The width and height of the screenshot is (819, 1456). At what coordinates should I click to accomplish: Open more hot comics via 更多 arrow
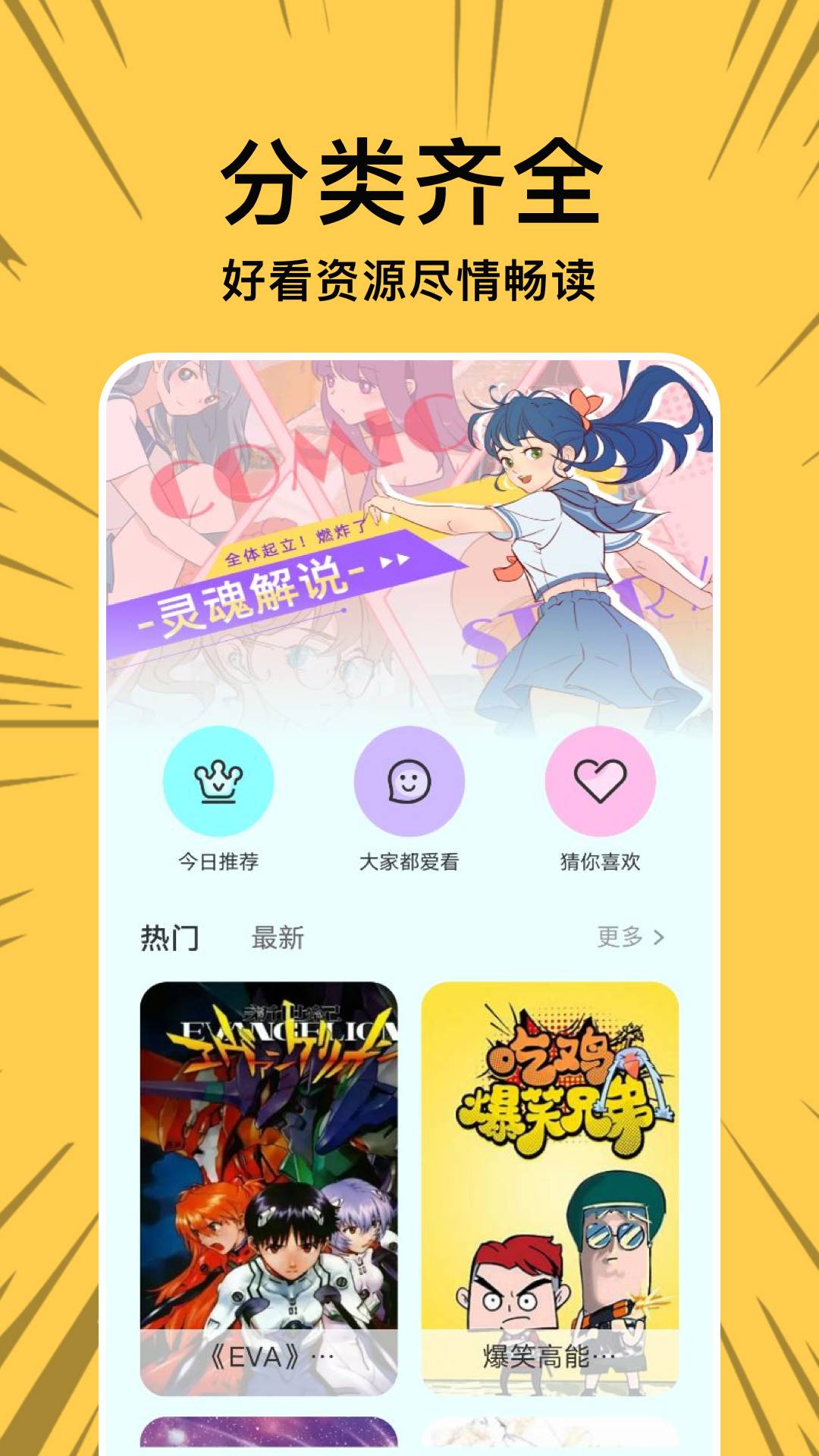[x=637, y=938]
